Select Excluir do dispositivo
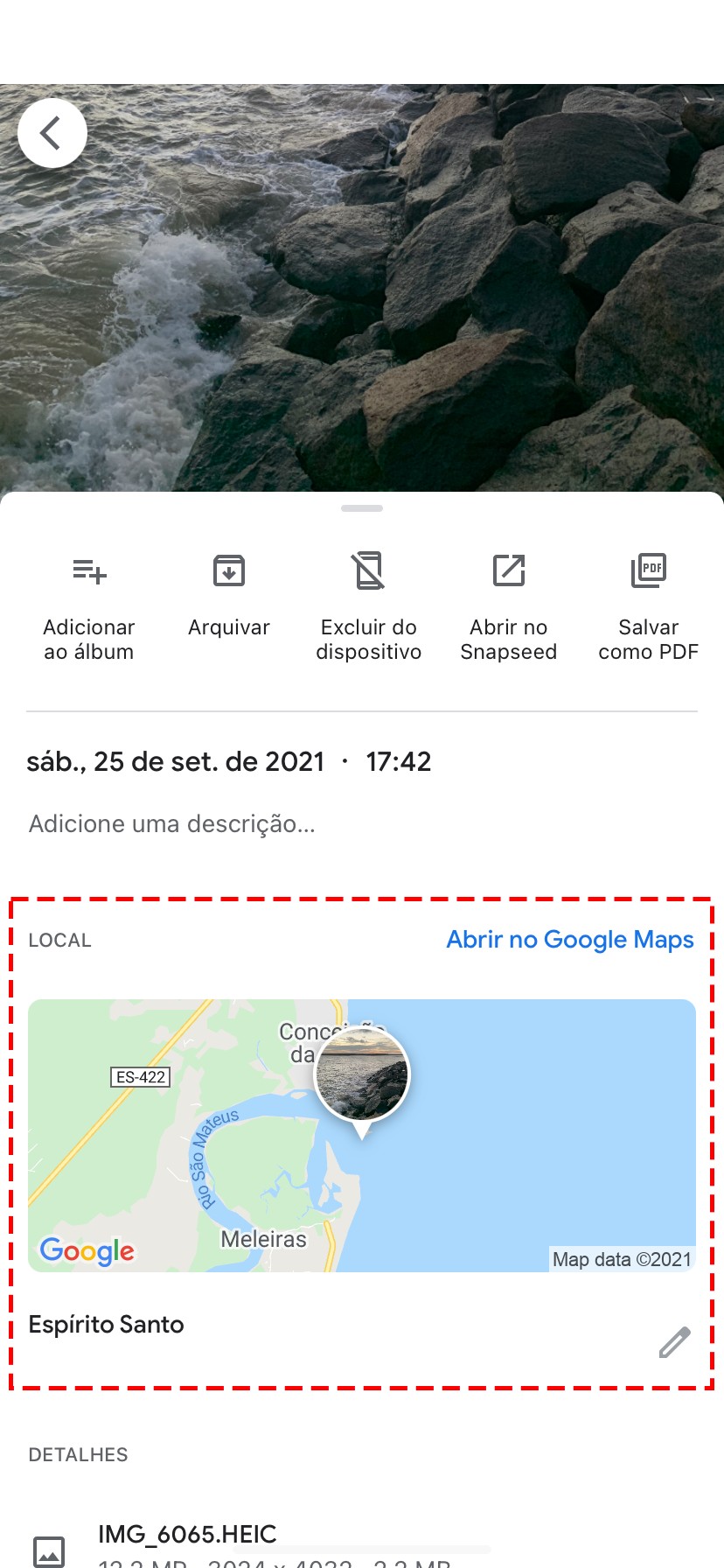The image size is (724, 1568). [369, 604]
